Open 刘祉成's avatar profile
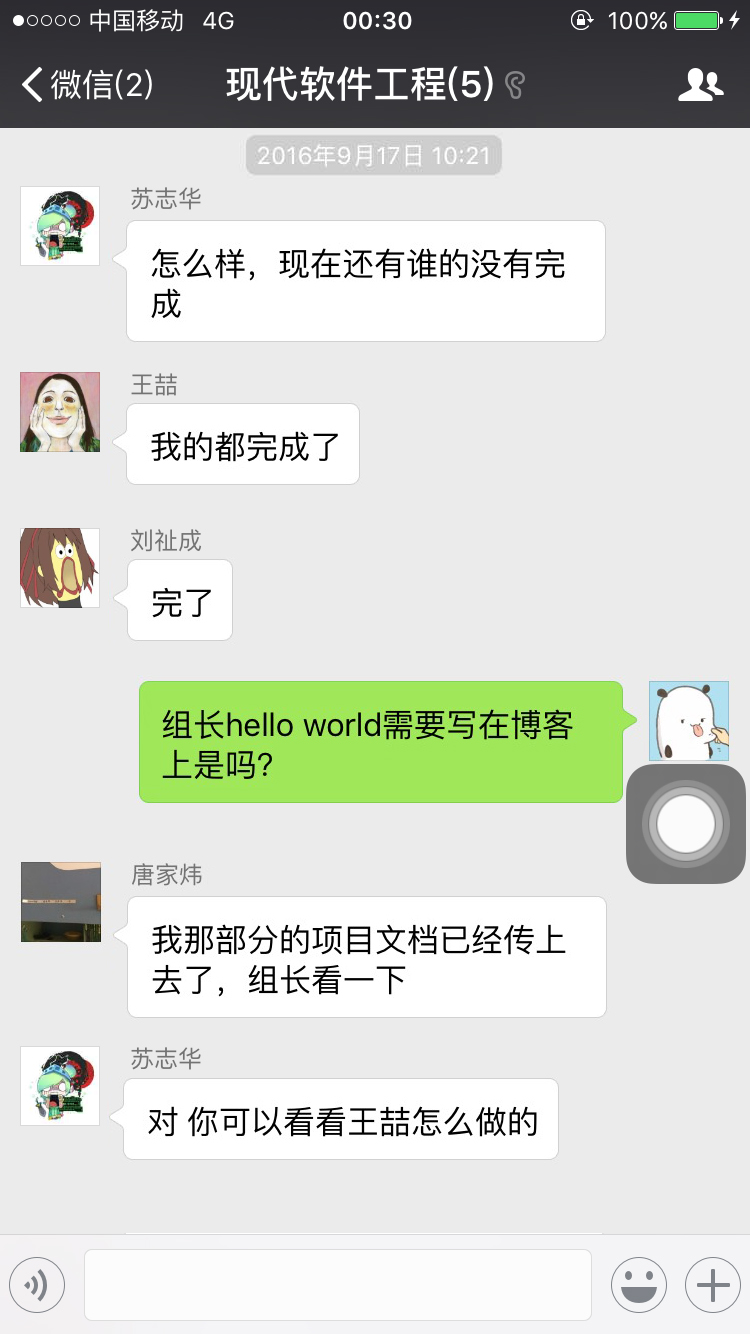Viewport: 750px width, 1334px height. point(60,568)
